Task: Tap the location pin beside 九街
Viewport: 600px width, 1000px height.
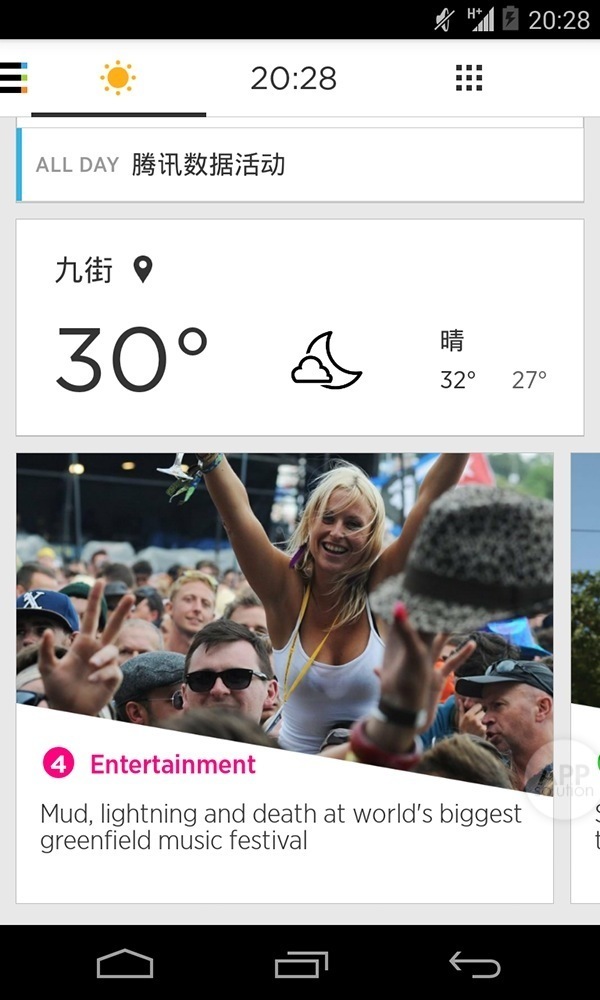Action: [x=143, y=269]
